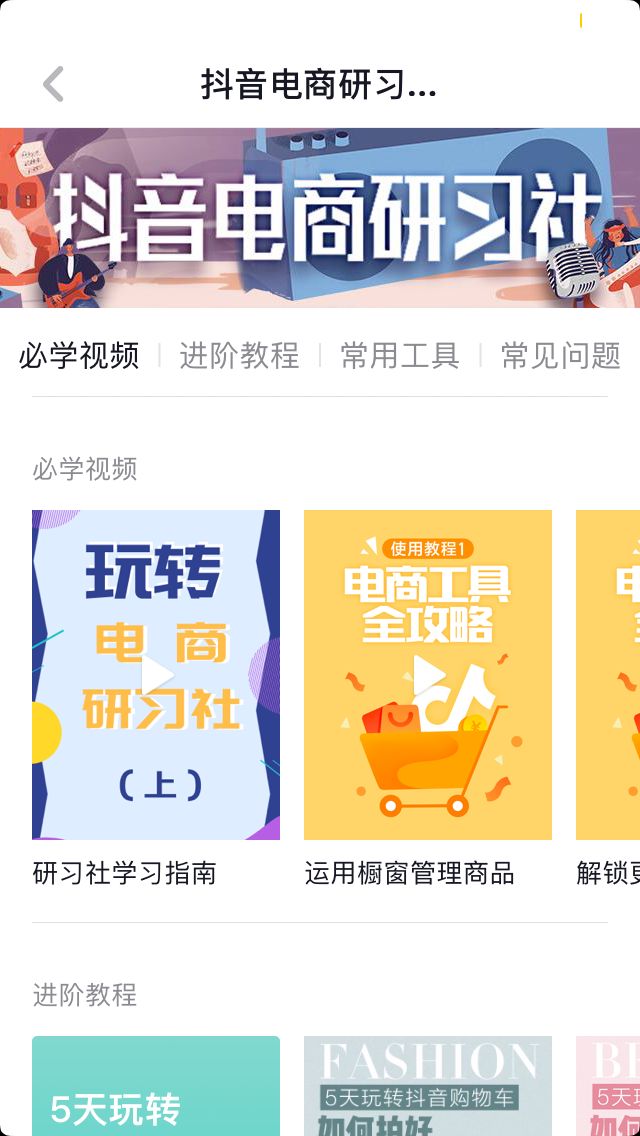The image size is (640, 1136).
Task: Open the FASHION 5天玩转抖音购物车 course
Action: click(x=428, y=1088)
